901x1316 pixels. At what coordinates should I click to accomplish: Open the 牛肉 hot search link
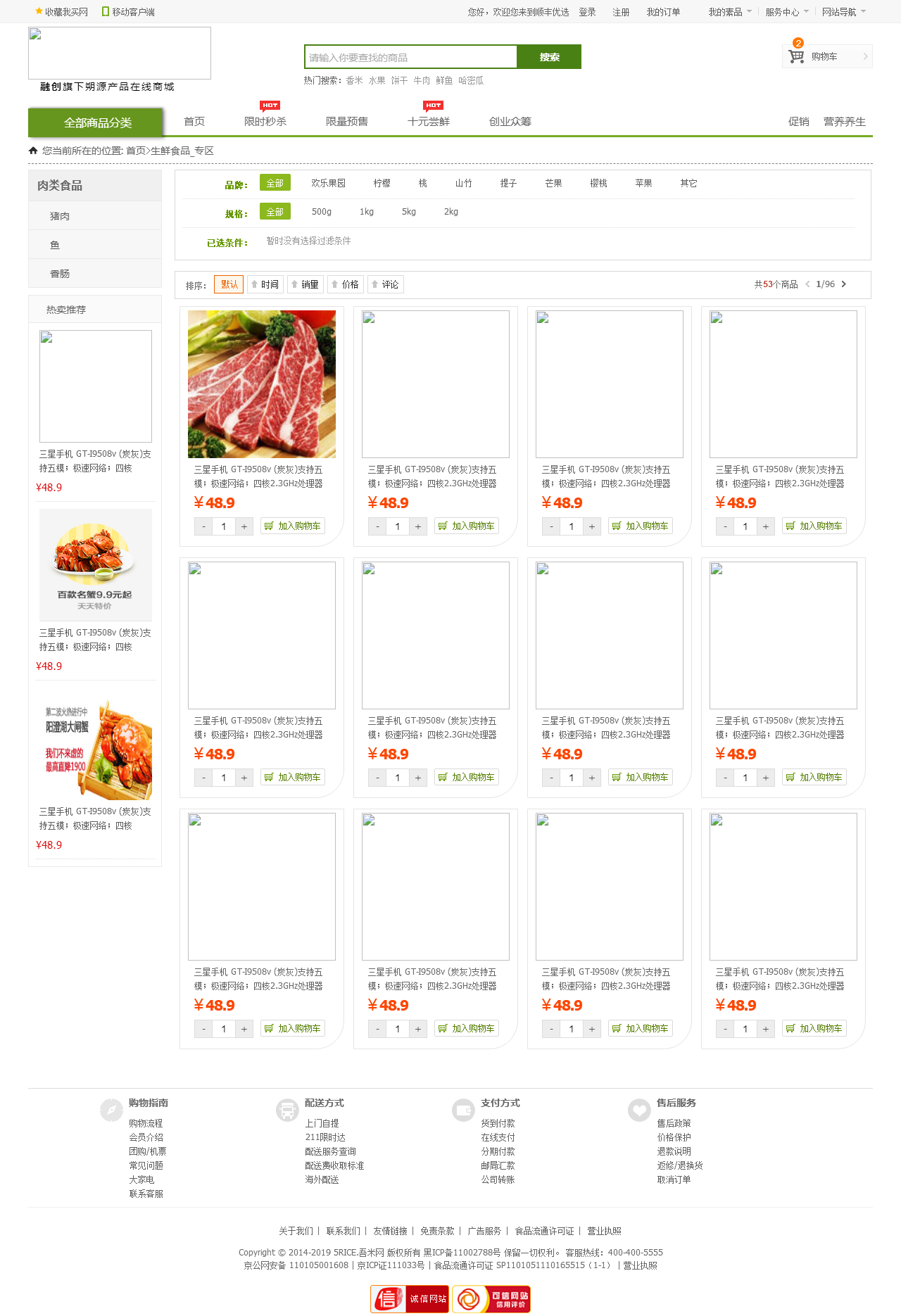click(x=421, y=80)
